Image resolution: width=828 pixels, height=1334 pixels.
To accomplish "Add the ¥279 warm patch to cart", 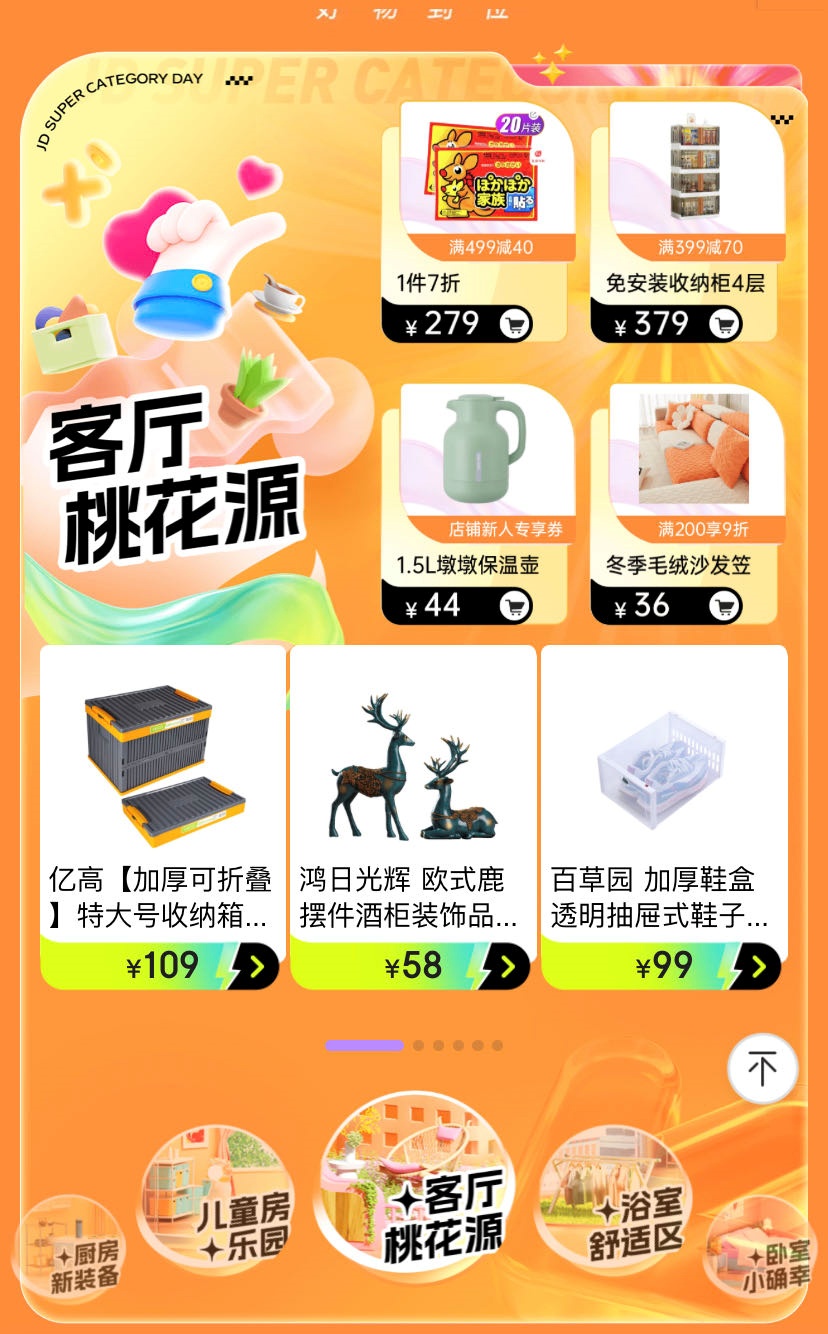I will point(516,324).
